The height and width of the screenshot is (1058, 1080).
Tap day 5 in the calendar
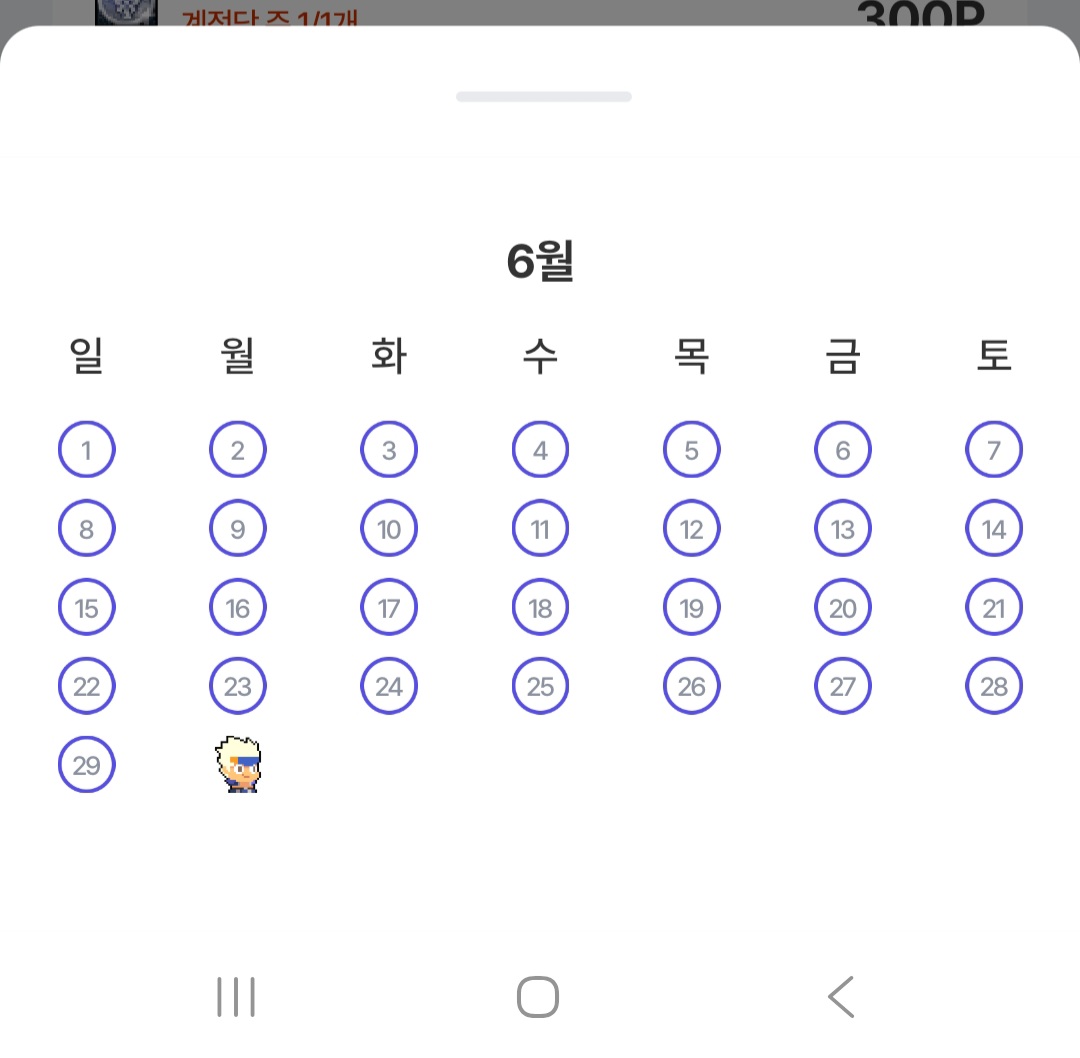691,450
